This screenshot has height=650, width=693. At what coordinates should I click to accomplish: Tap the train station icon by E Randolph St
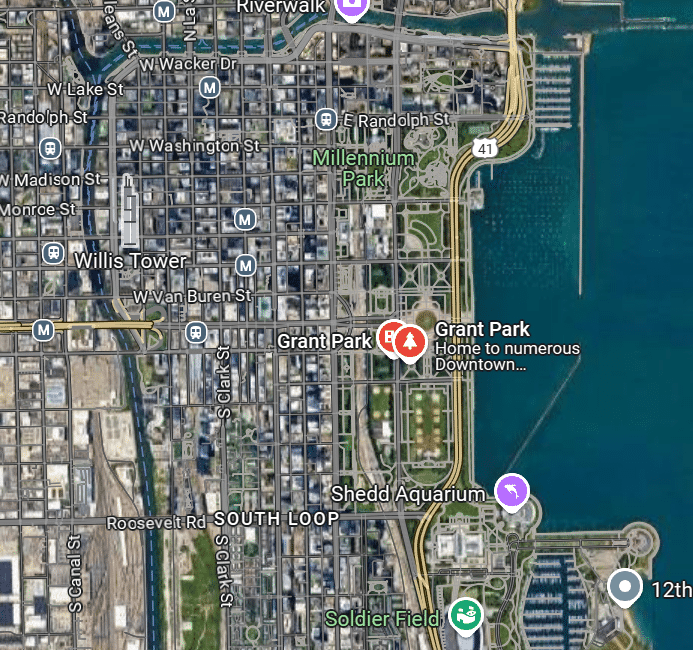click(x=326, y=119)
